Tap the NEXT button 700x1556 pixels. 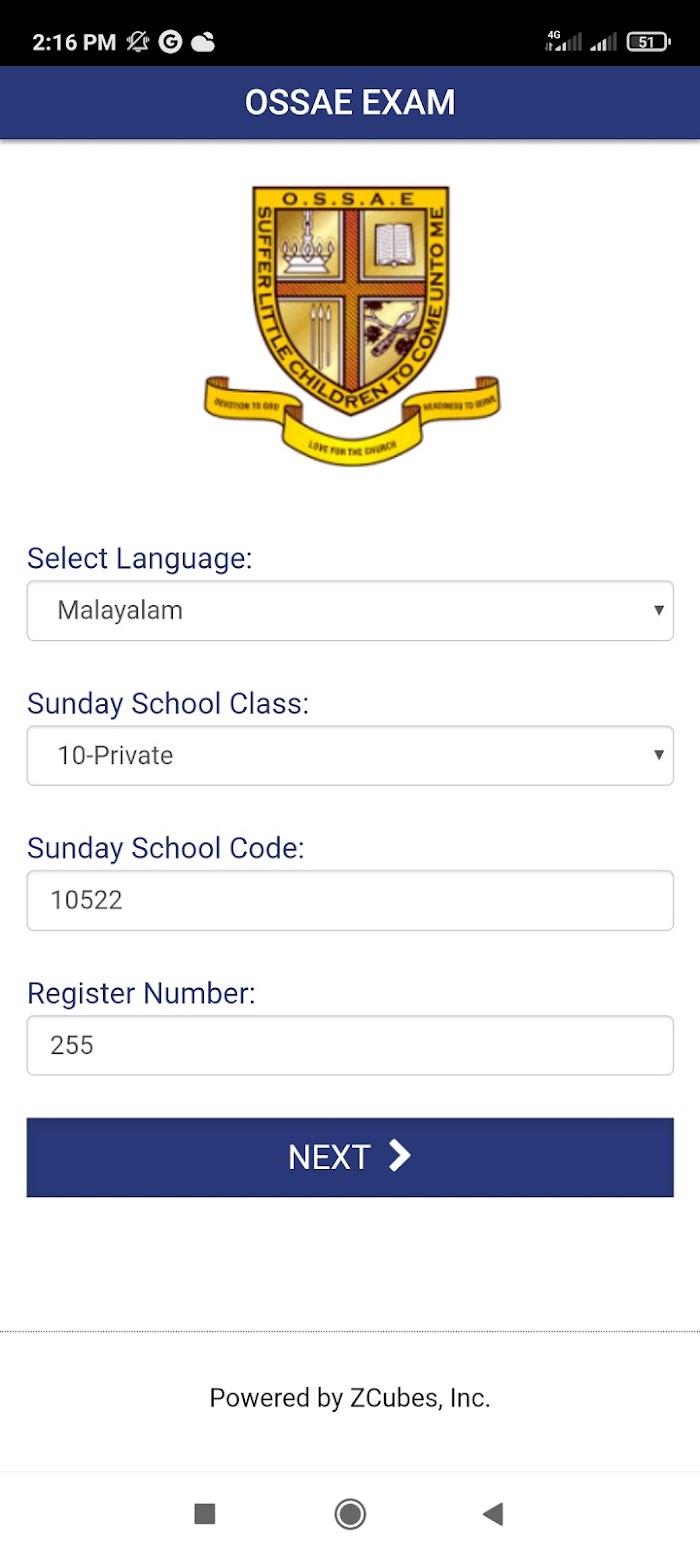pos(350,1157)
